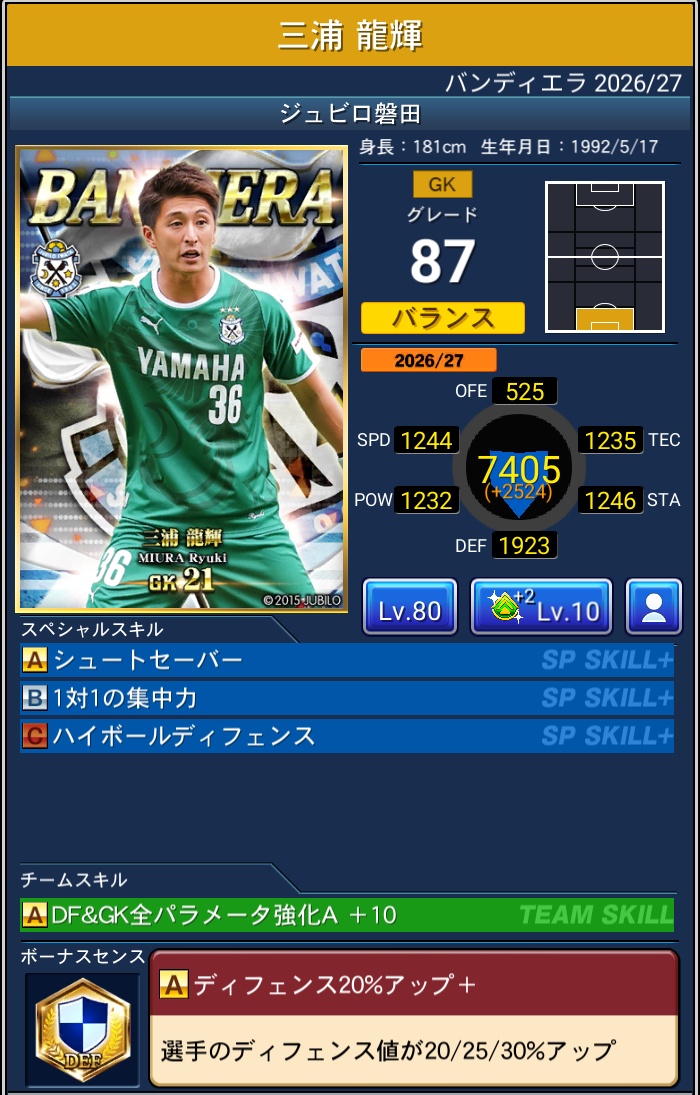Open the player profile icon button
700x1095 pixels.
(653, 607)
